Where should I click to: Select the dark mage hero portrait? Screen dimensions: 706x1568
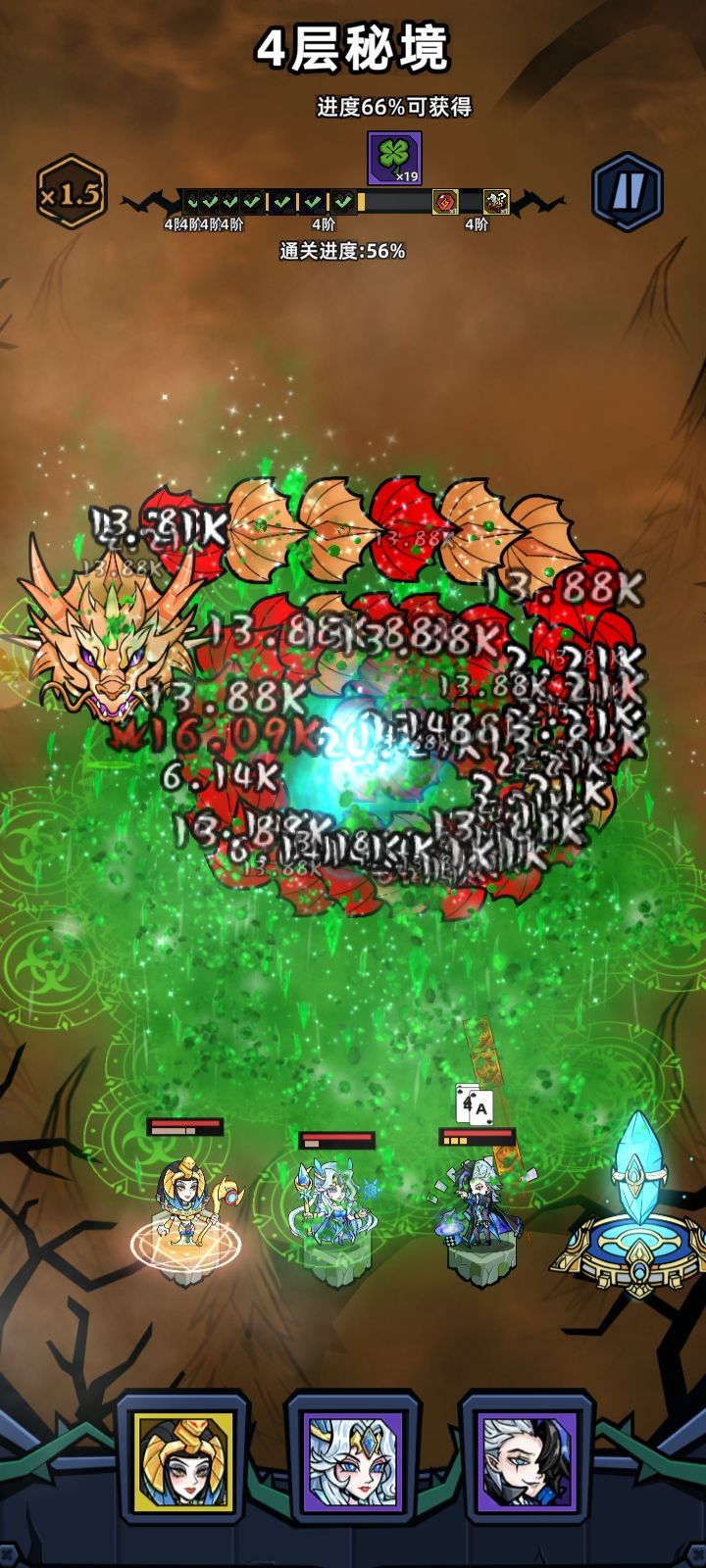(529, 1465)
